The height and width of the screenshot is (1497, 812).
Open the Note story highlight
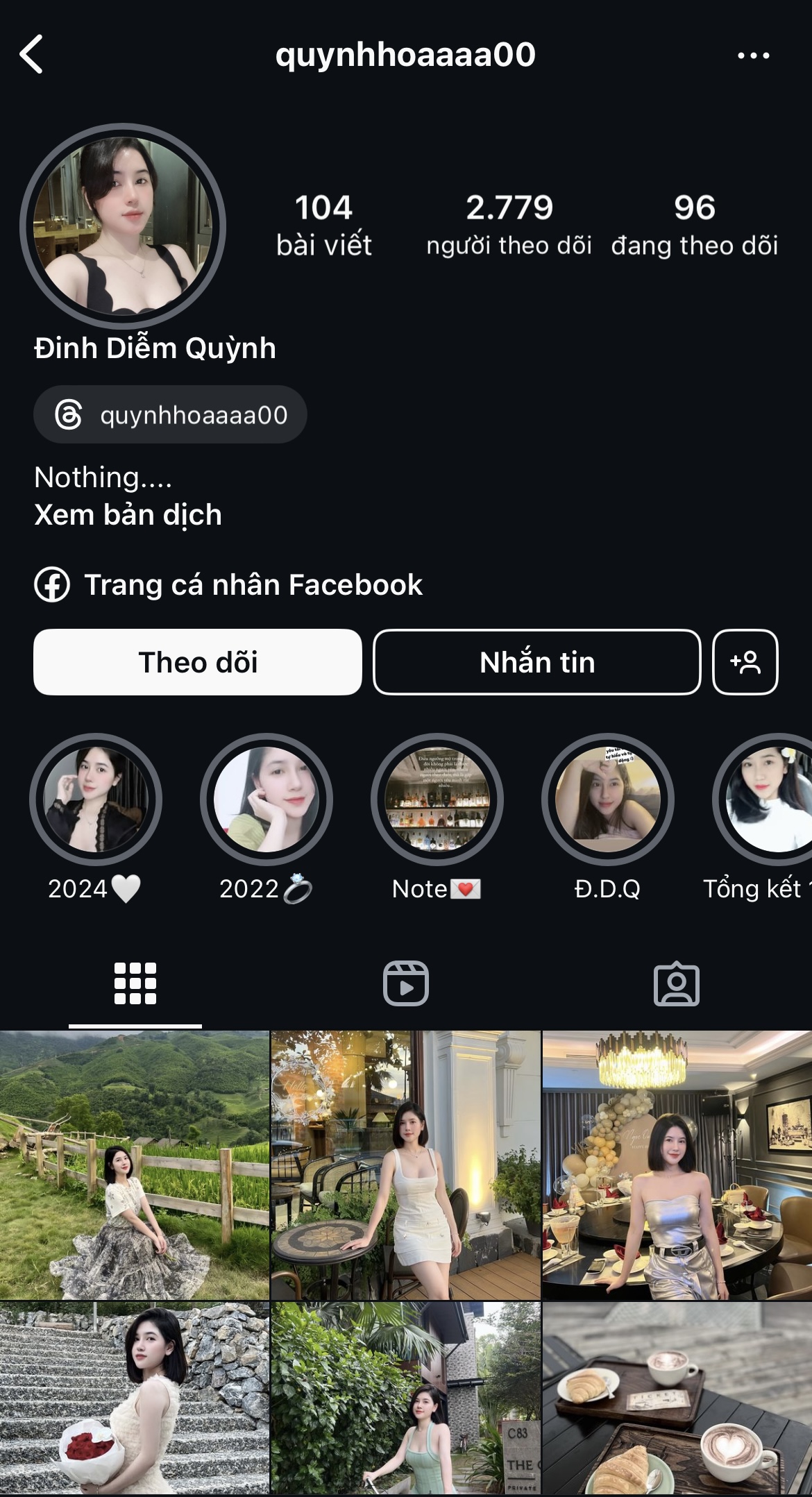(437, 800)
